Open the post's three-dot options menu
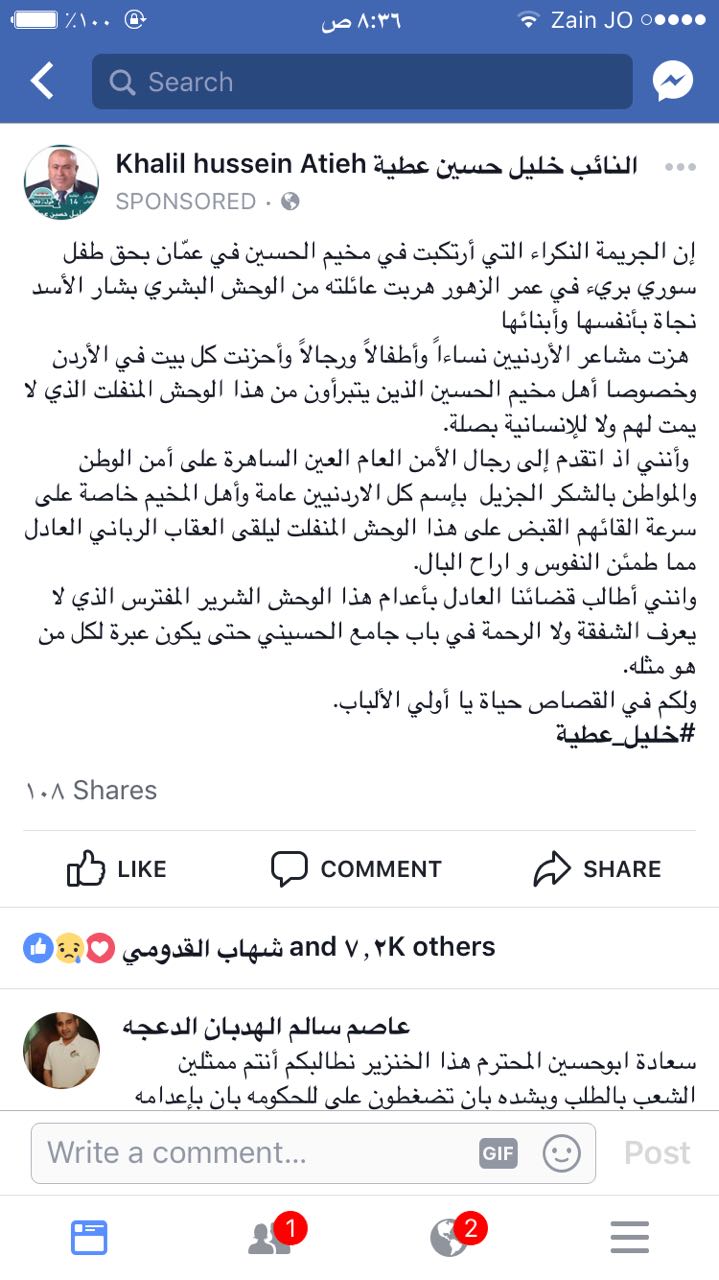 point(680,167)
